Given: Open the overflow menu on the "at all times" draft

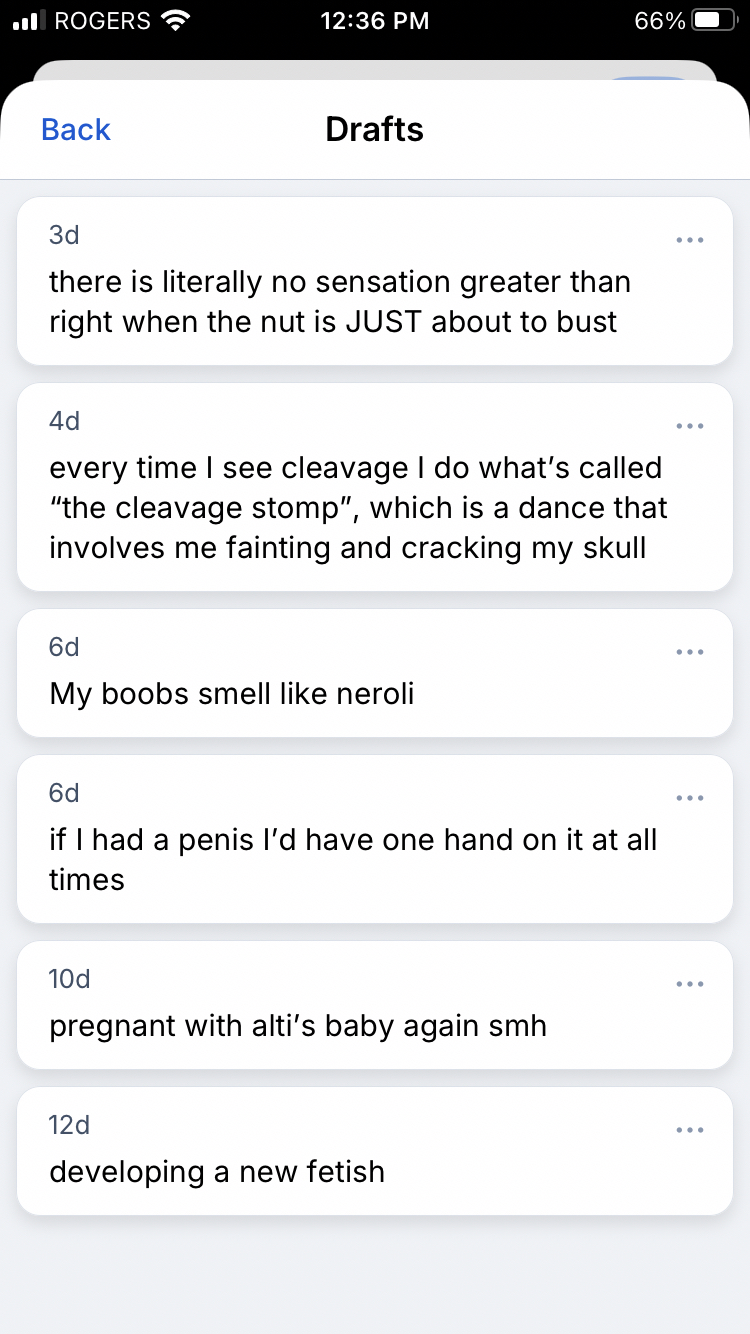Looking at the screenshot, I should [x=690, y=798].
